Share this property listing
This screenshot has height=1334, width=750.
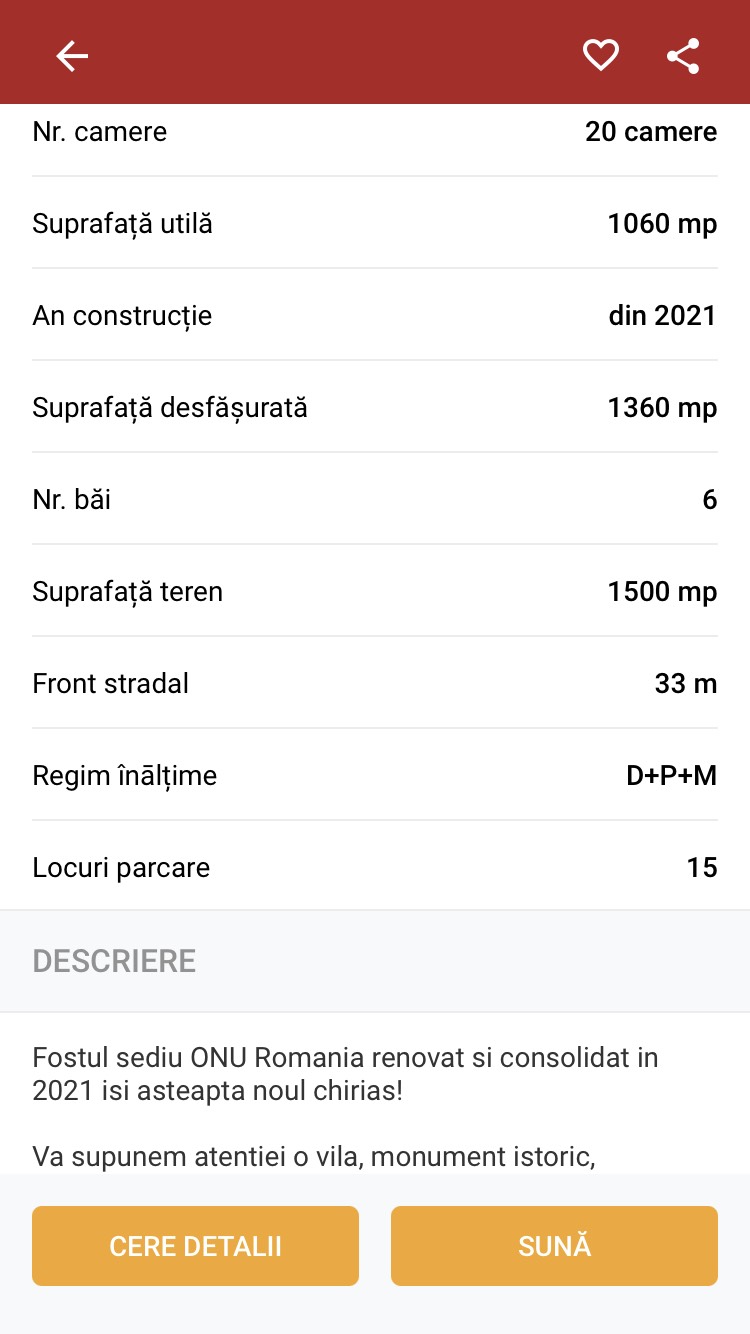click(x=683, y=56)
